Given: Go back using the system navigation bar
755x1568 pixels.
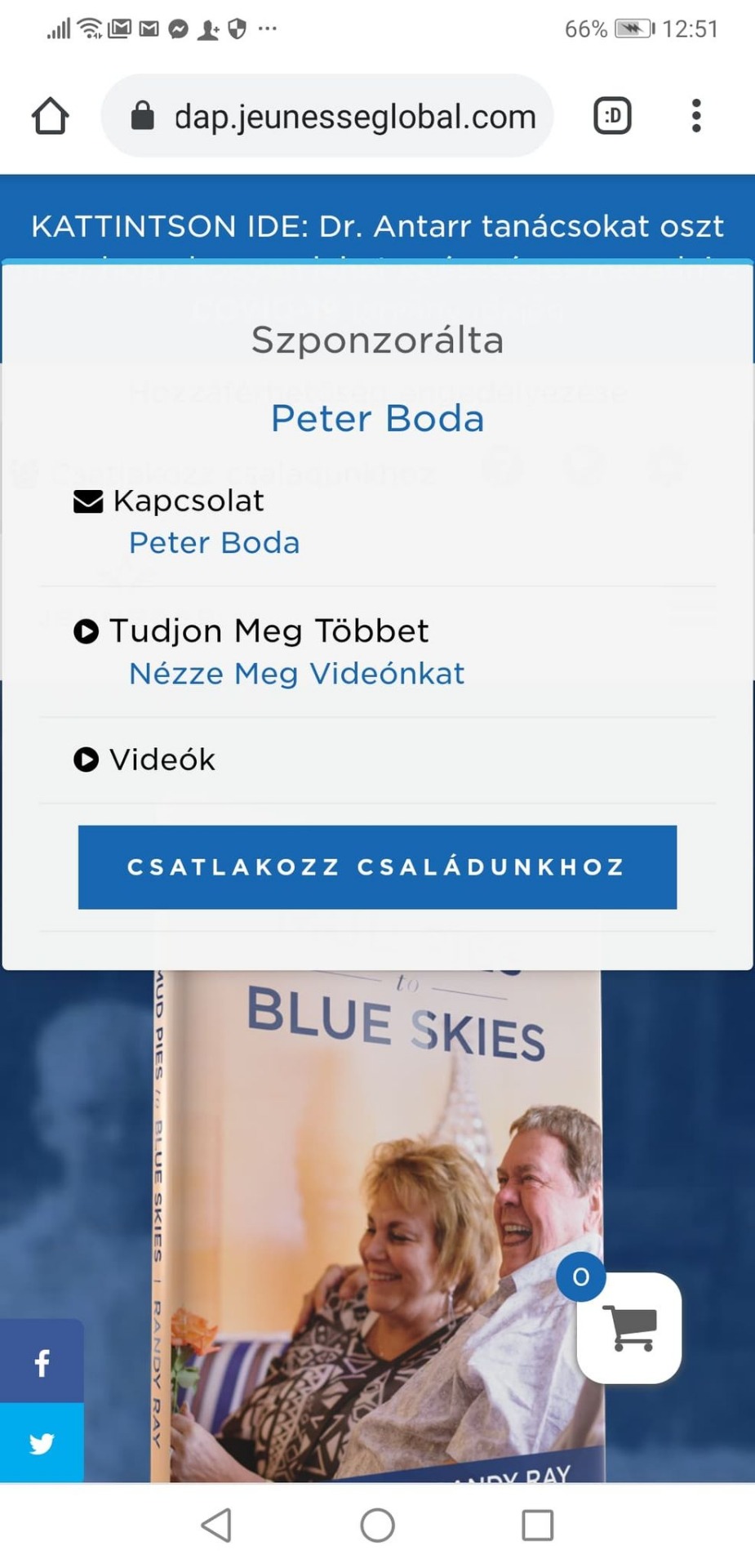Looking at the screenshot, I should 217,1525.
